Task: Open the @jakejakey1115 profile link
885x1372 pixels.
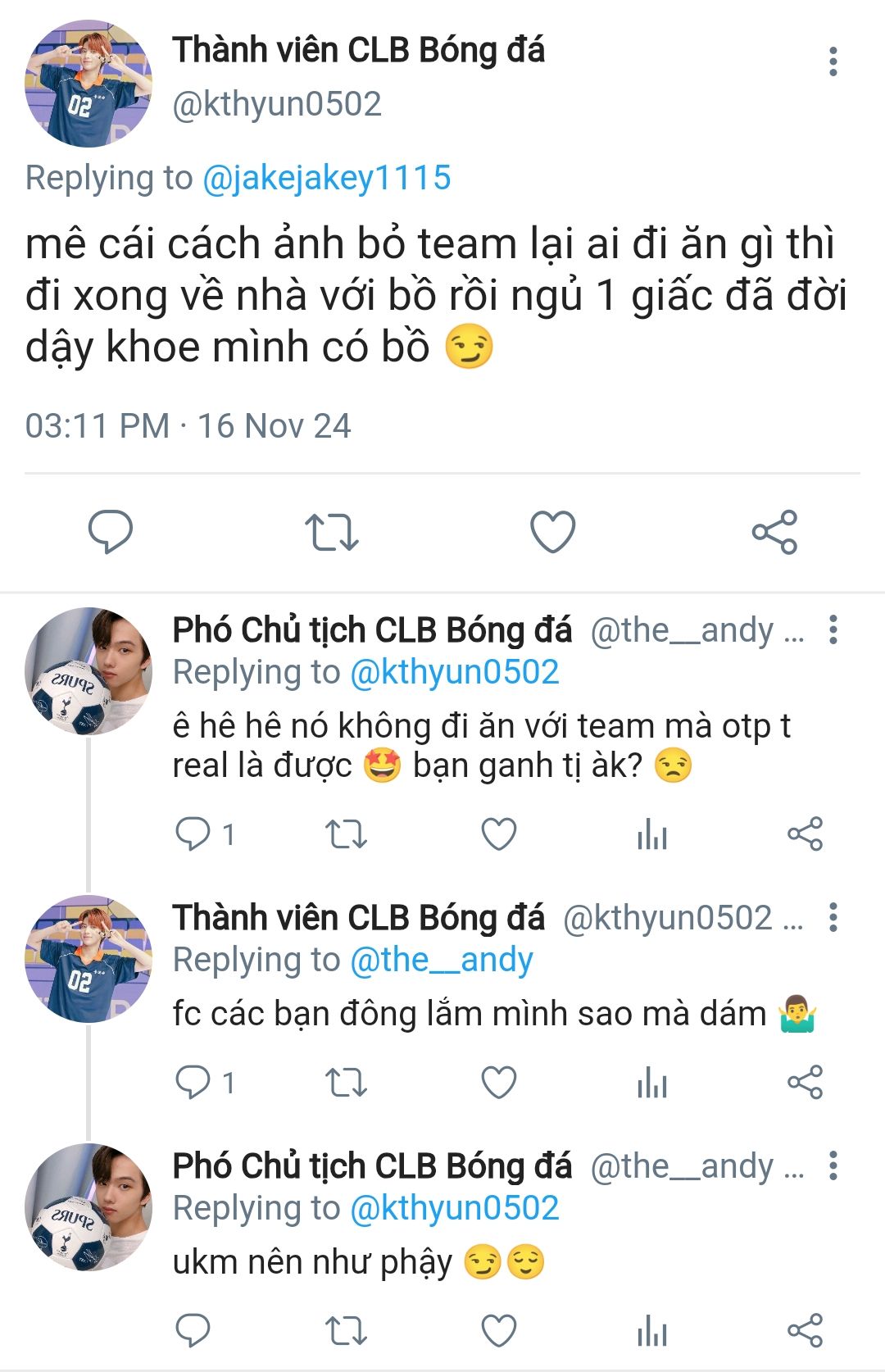Action: 326,178
